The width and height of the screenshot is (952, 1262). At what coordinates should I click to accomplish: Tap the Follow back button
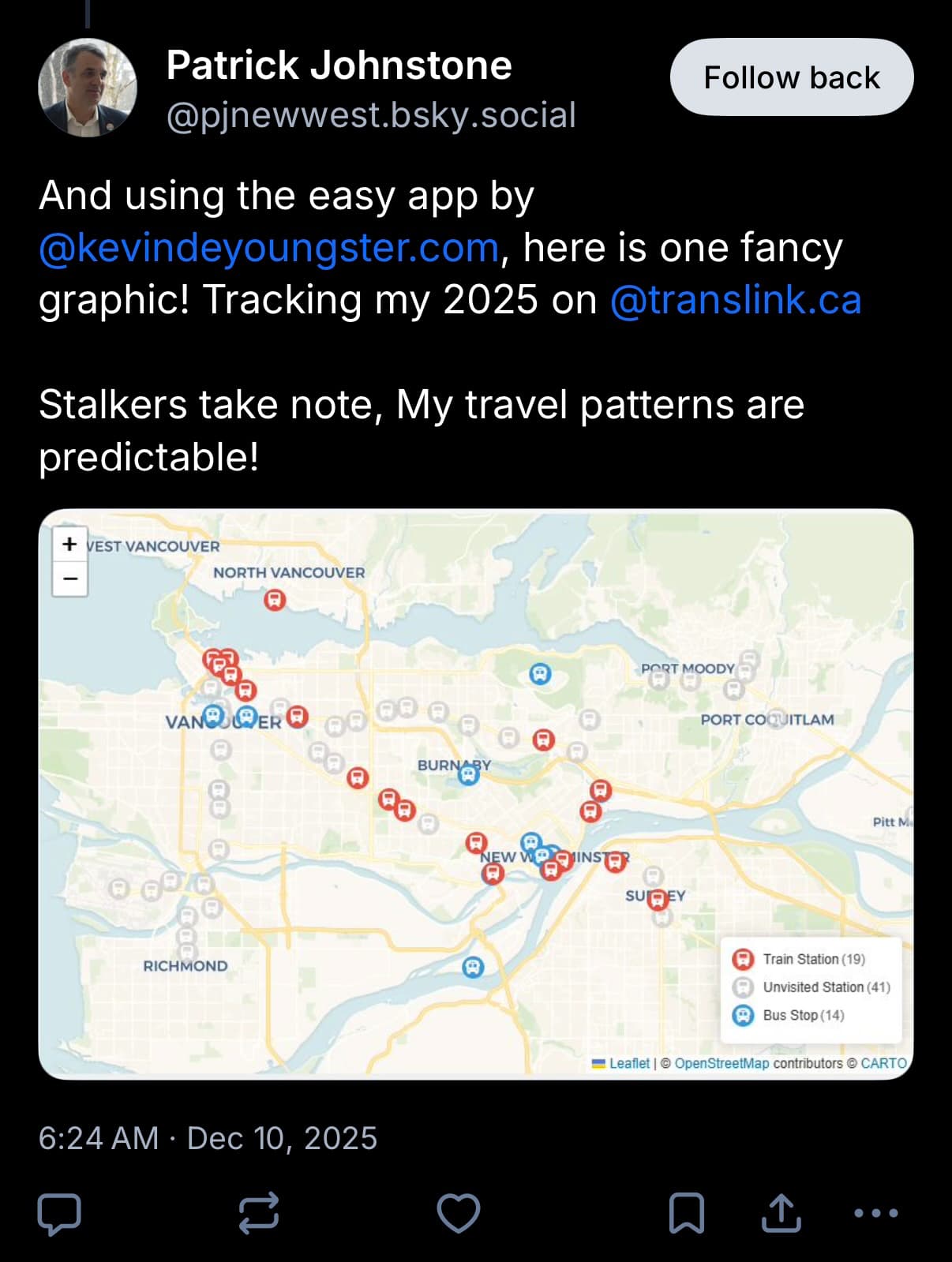(x=791, y=77)
